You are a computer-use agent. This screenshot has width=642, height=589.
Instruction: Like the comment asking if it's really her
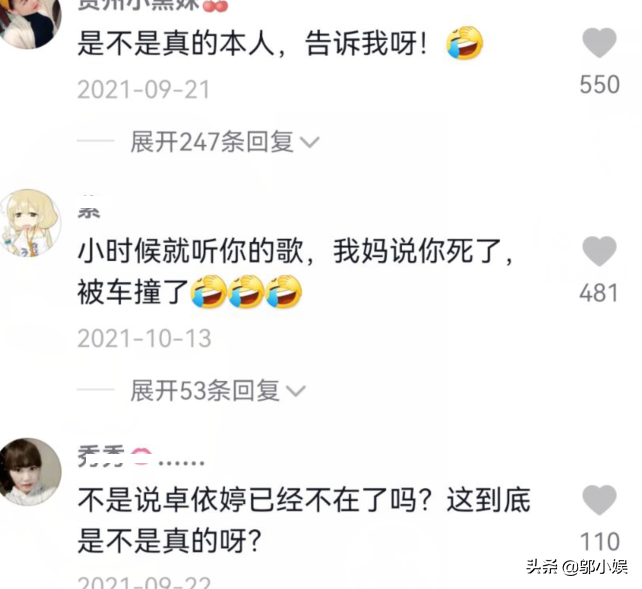click(x=599, y=45)
